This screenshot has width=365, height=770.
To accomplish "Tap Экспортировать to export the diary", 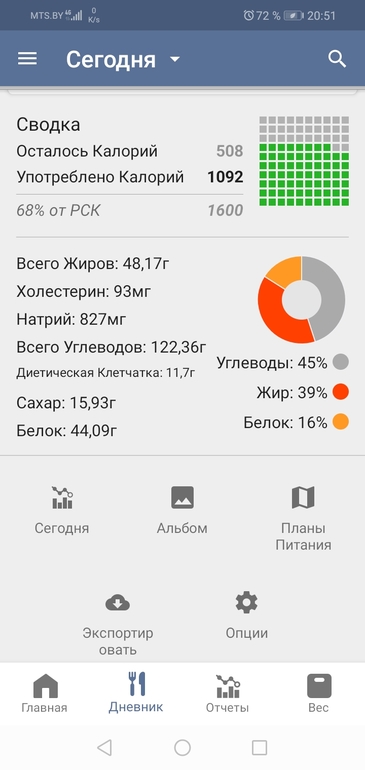I will (x=118, y=624).
